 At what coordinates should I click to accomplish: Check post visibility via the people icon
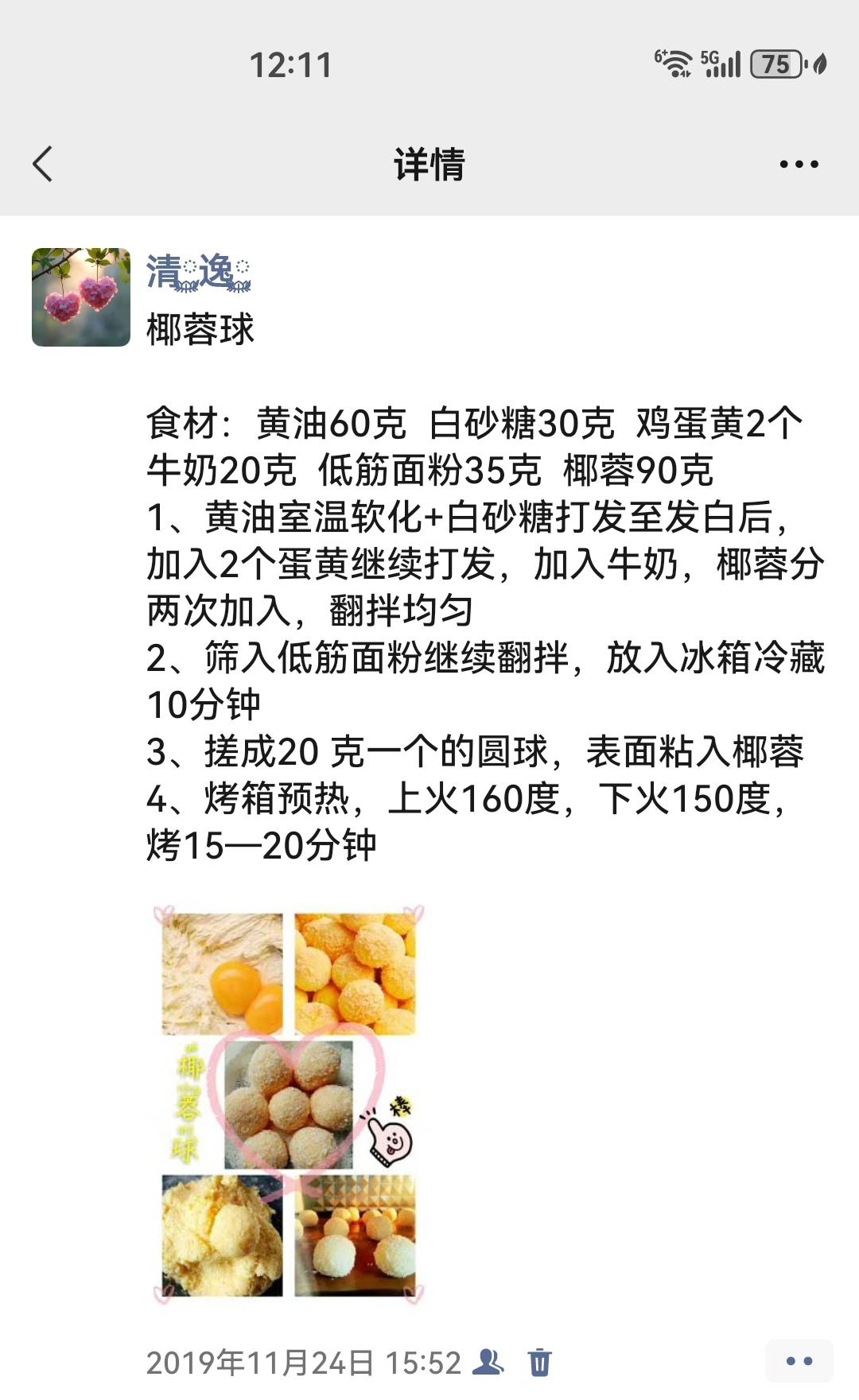[x=488, y=1362]
